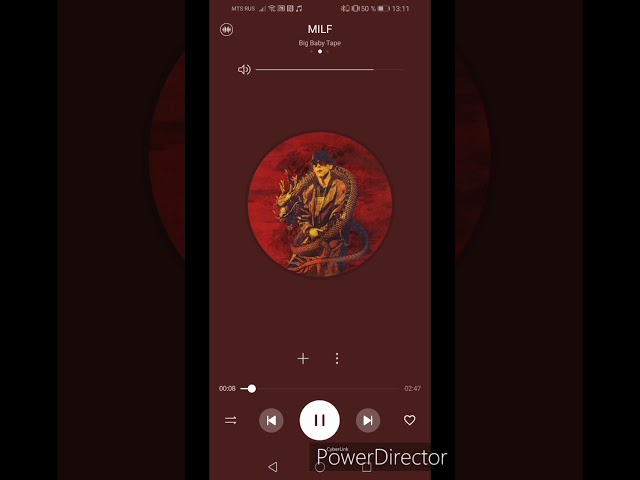Skip to the next track

pos(368,420)
